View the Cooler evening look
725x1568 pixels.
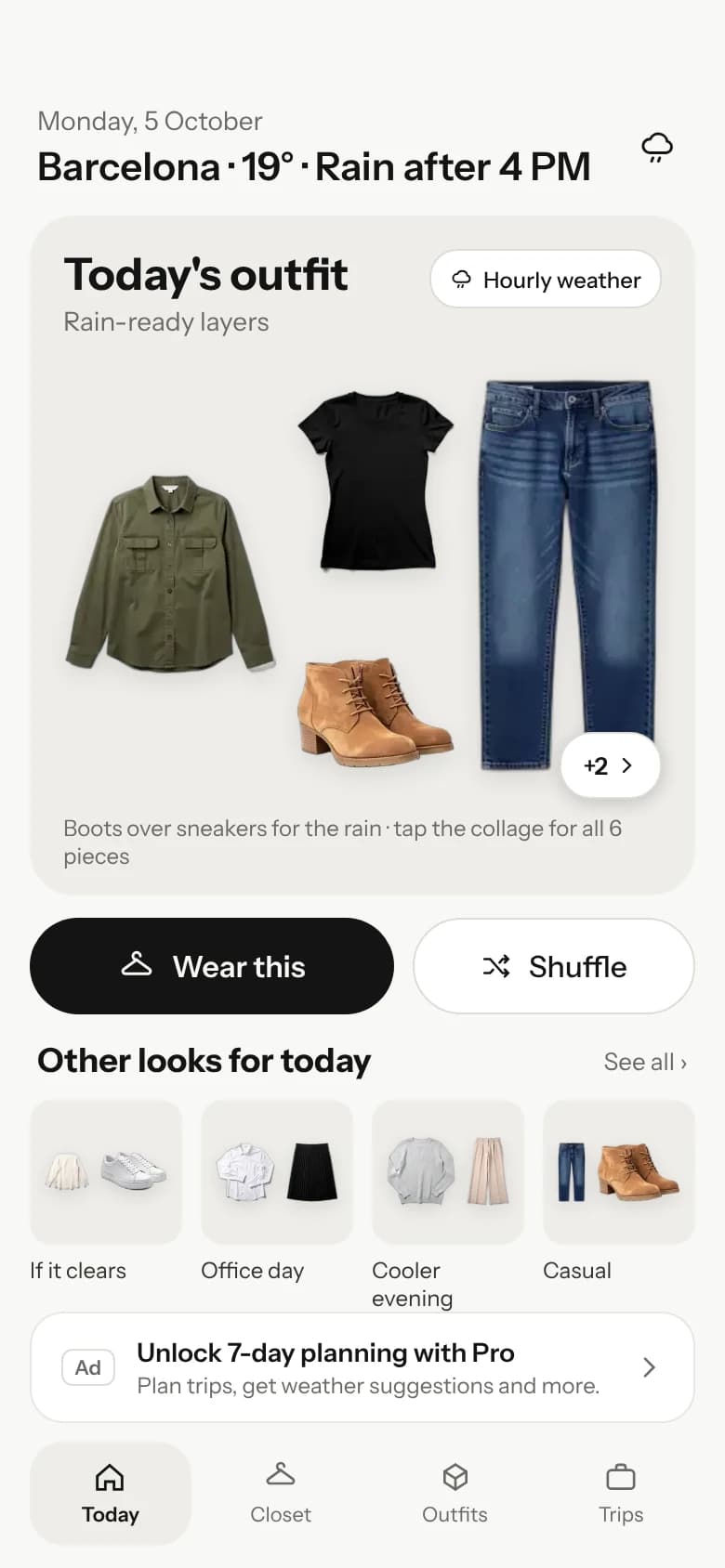(448, 1205)
